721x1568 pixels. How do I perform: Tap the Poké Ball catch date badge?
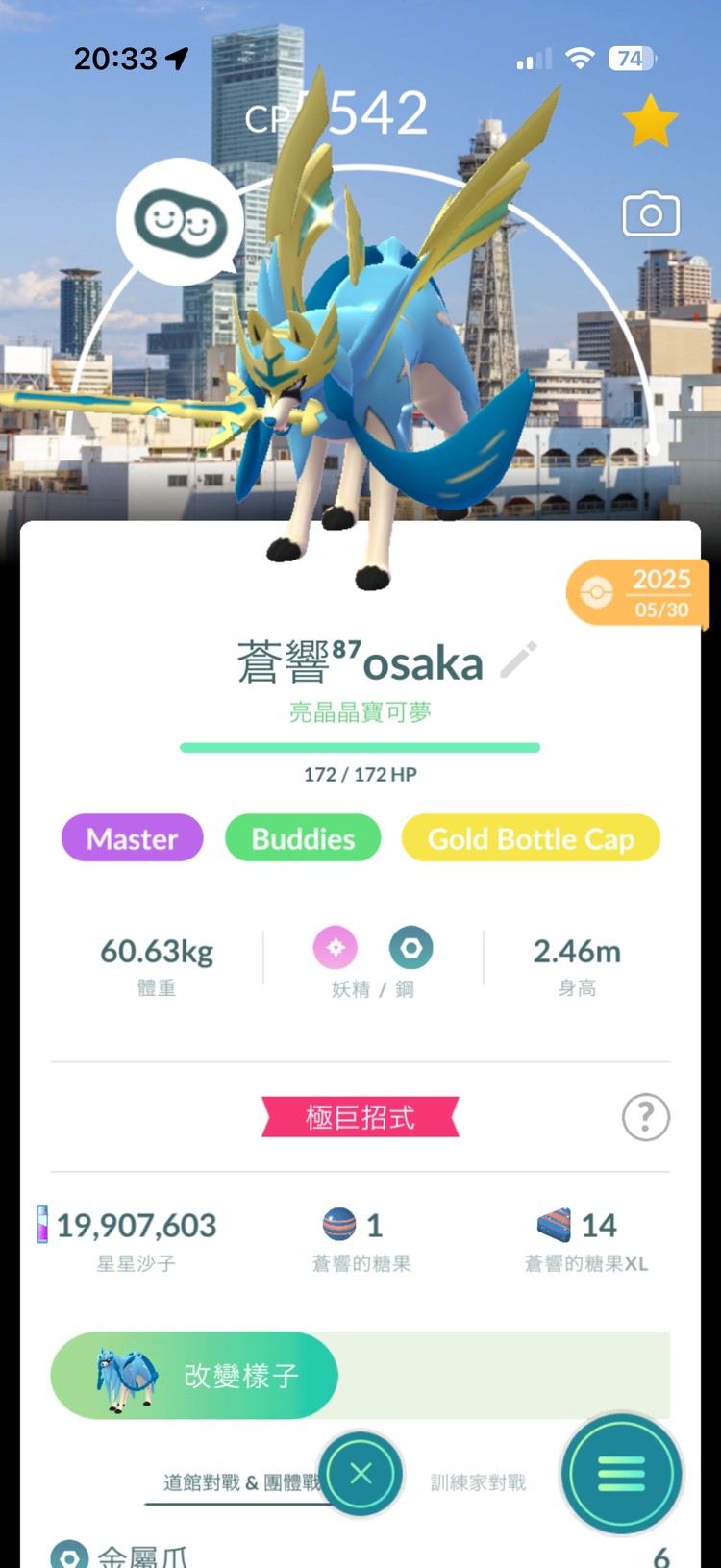pos(637,593)
